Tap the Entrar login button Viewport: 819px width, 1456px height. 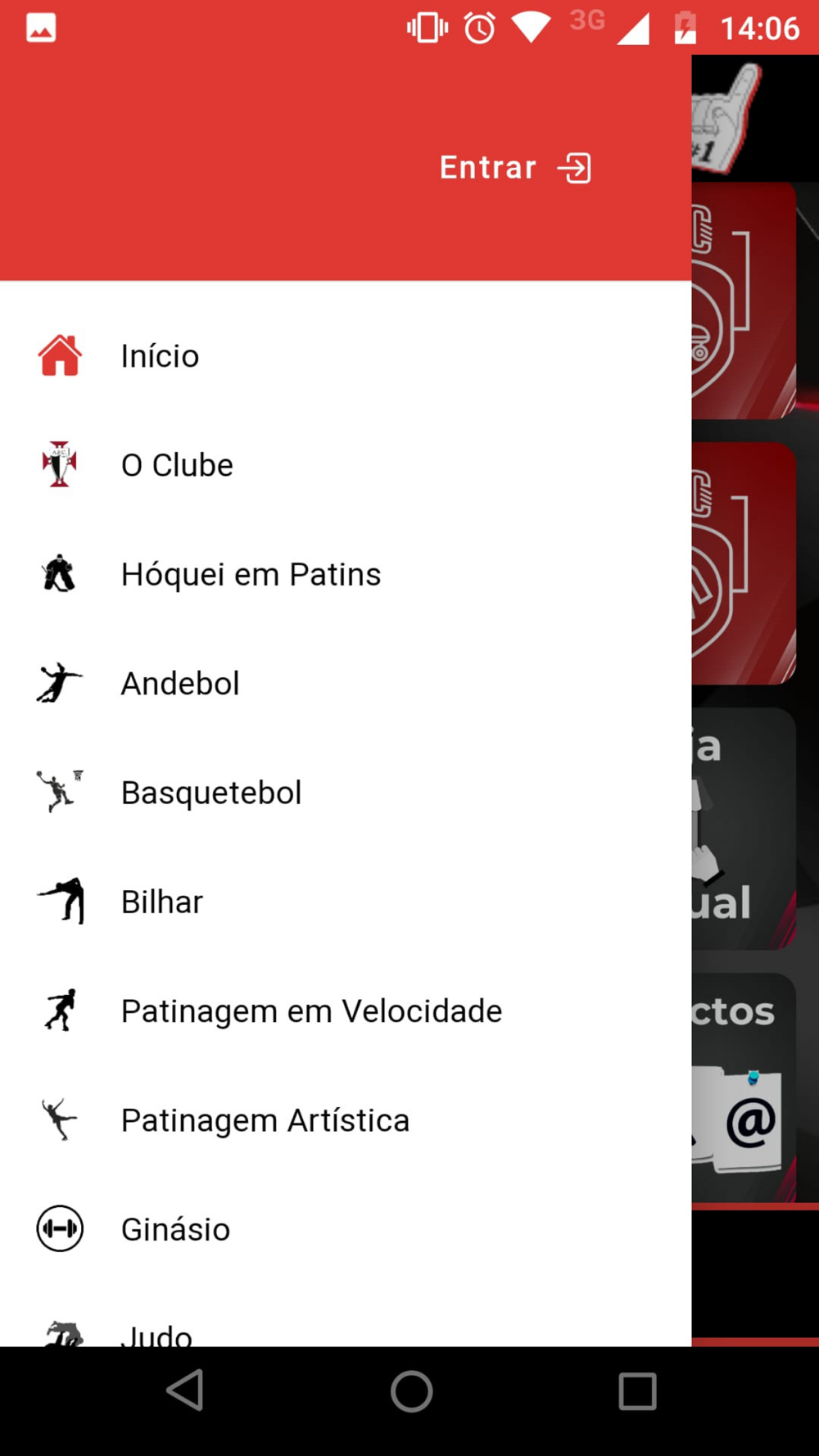click(x=516, y=168)
